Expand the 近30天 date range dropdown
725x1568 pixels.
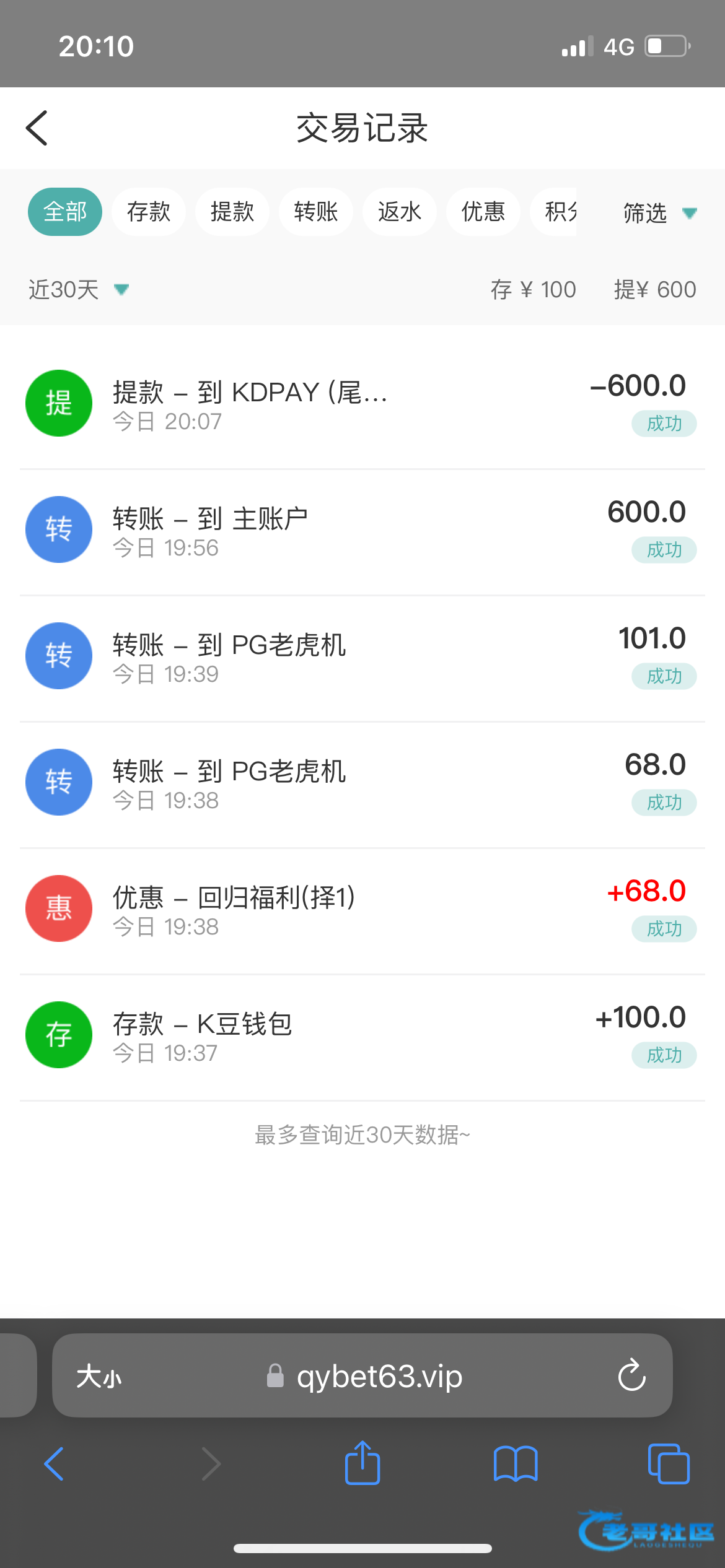[78, 289]
